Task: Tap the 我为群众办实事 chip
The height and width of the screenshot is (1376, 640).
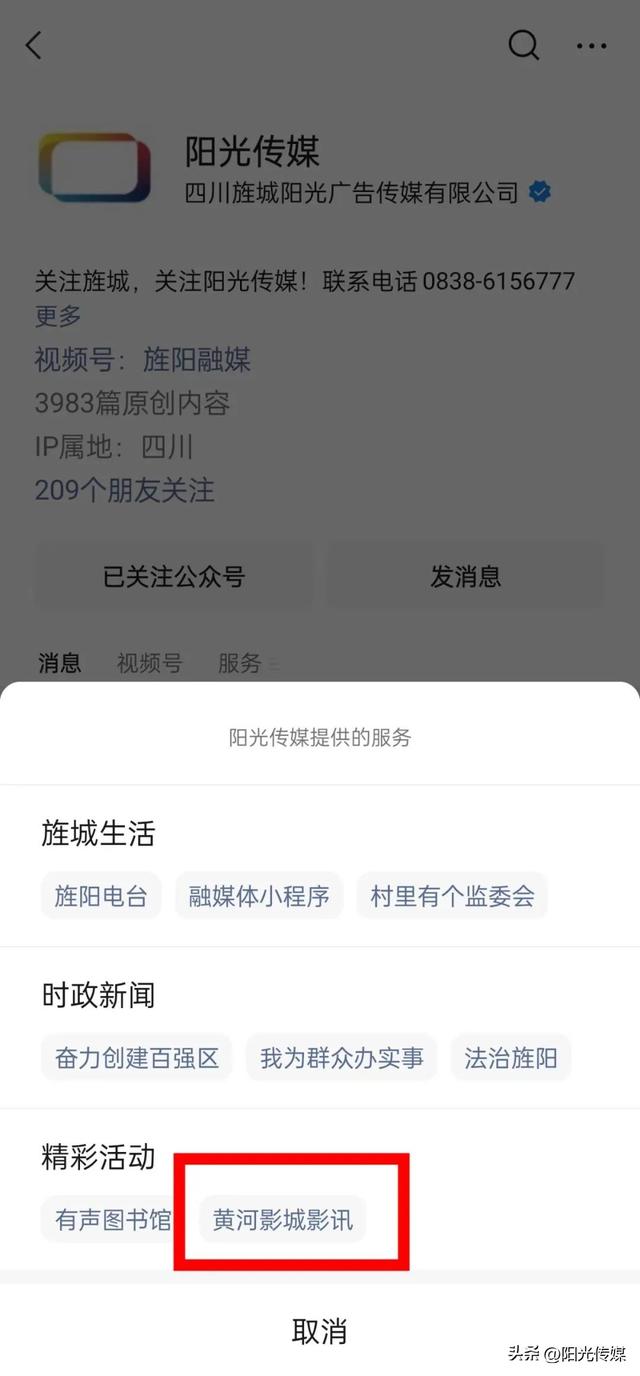Action: click(x=342, y=1057)
